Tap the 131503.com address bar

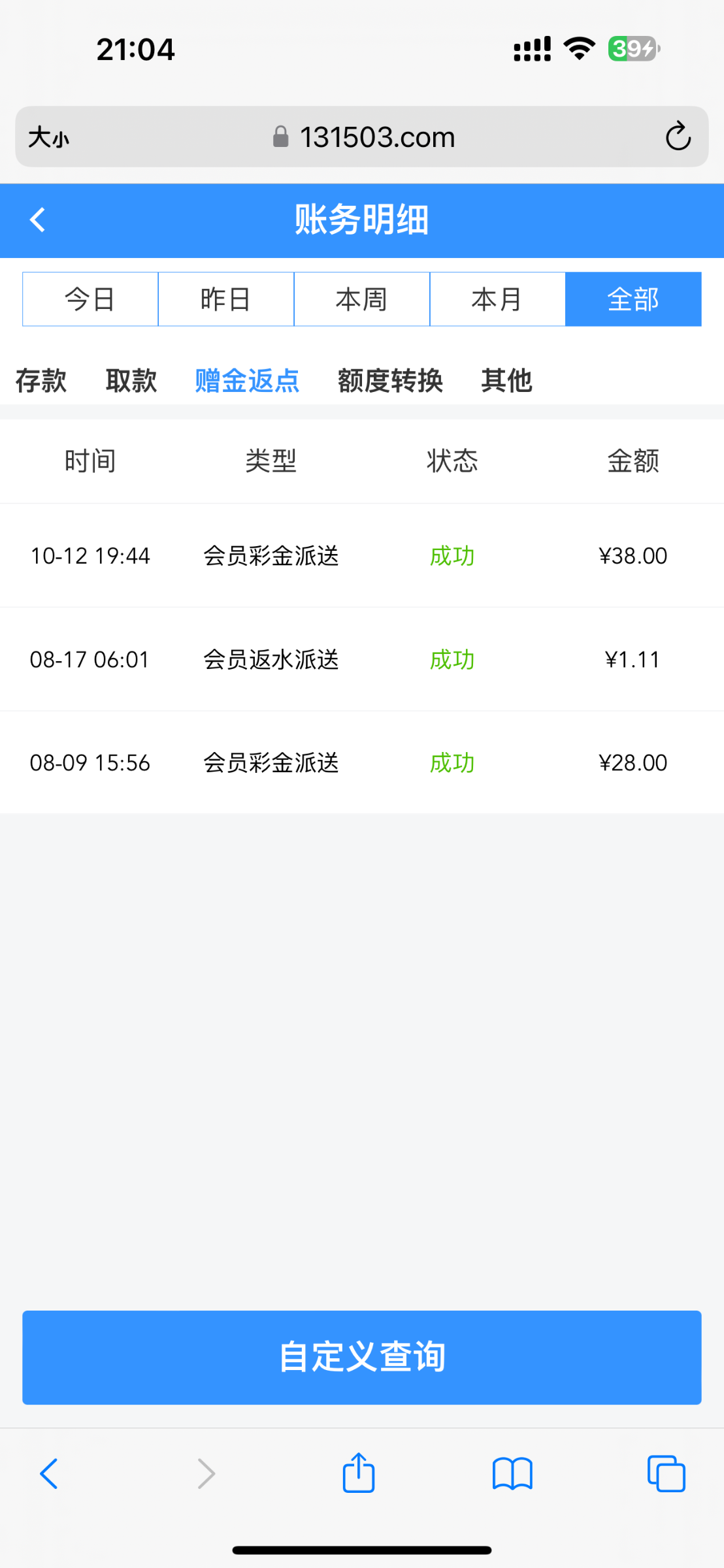[x=363, y=137]
